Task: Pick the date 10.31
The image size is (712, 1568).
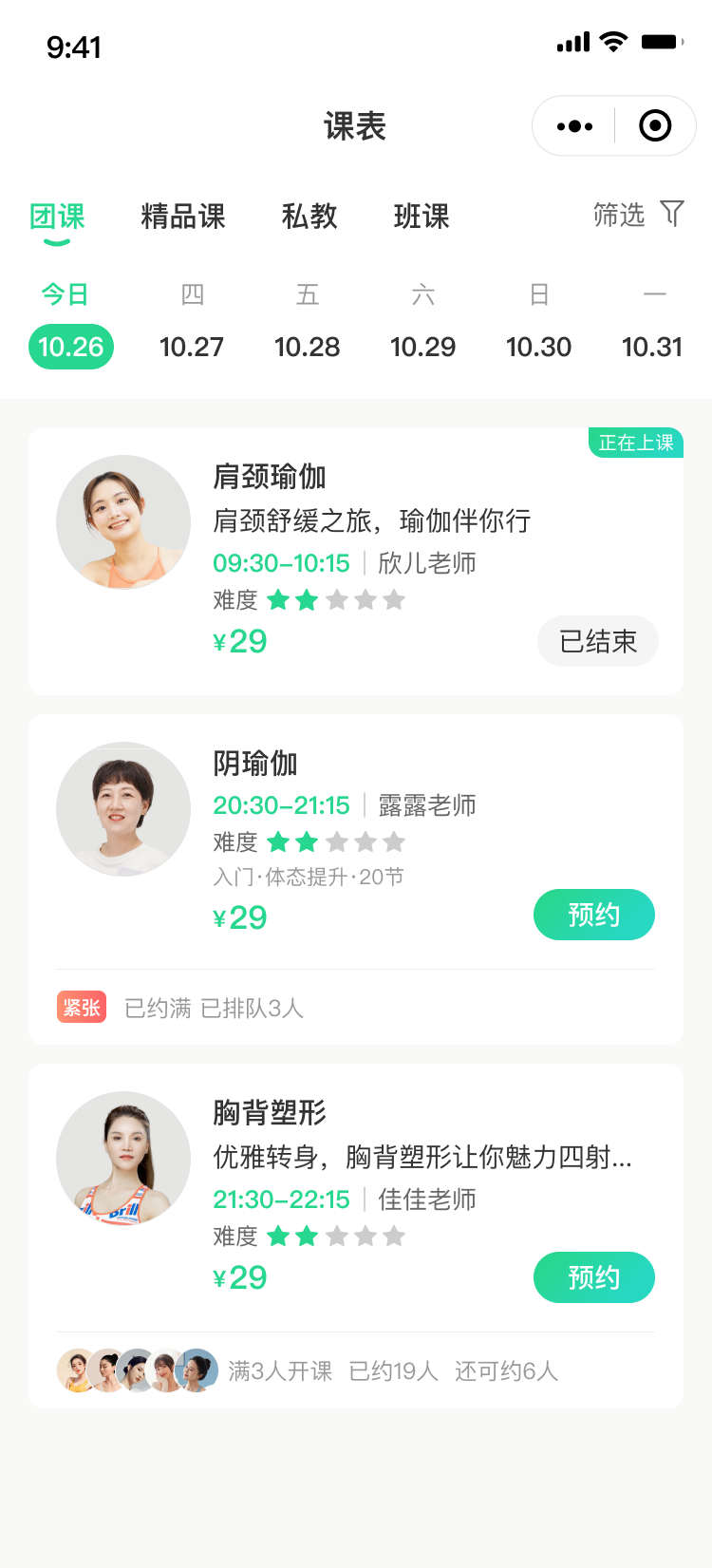Action: 652,347
